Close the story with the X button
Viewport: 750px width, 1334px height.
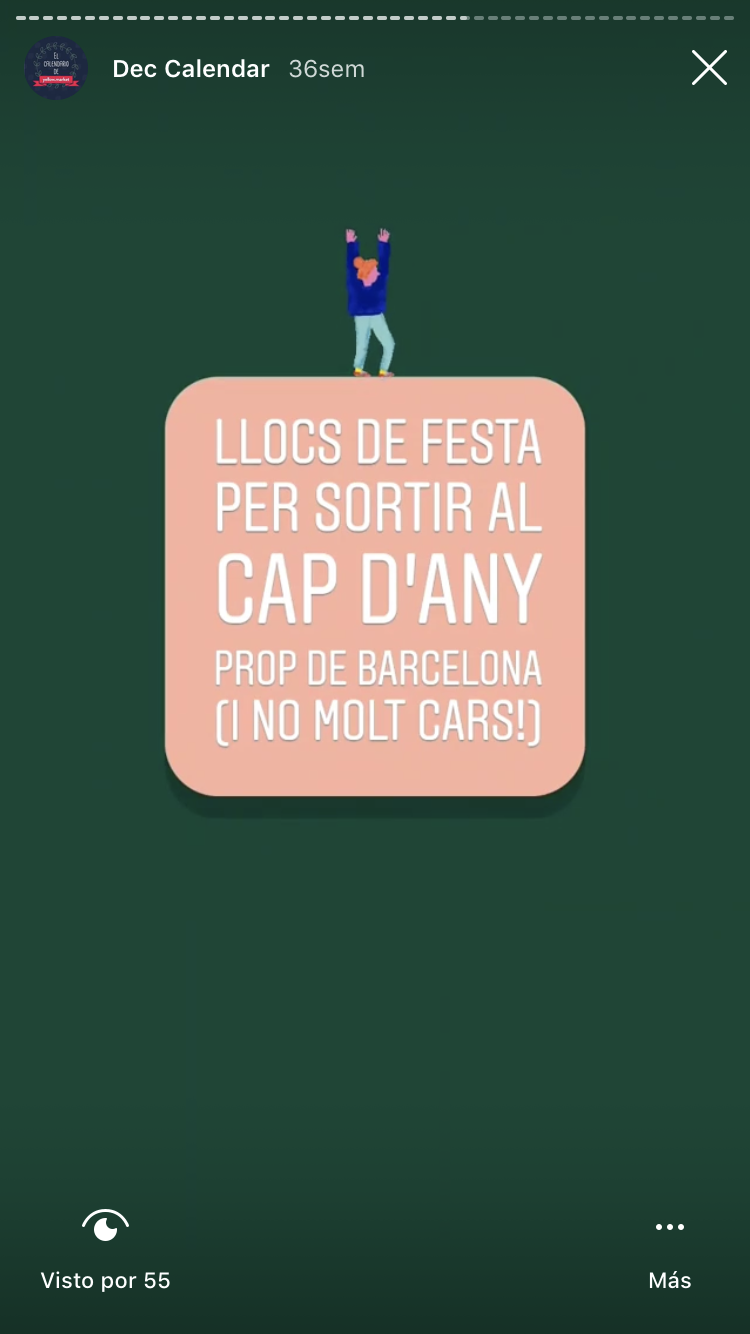709,68
